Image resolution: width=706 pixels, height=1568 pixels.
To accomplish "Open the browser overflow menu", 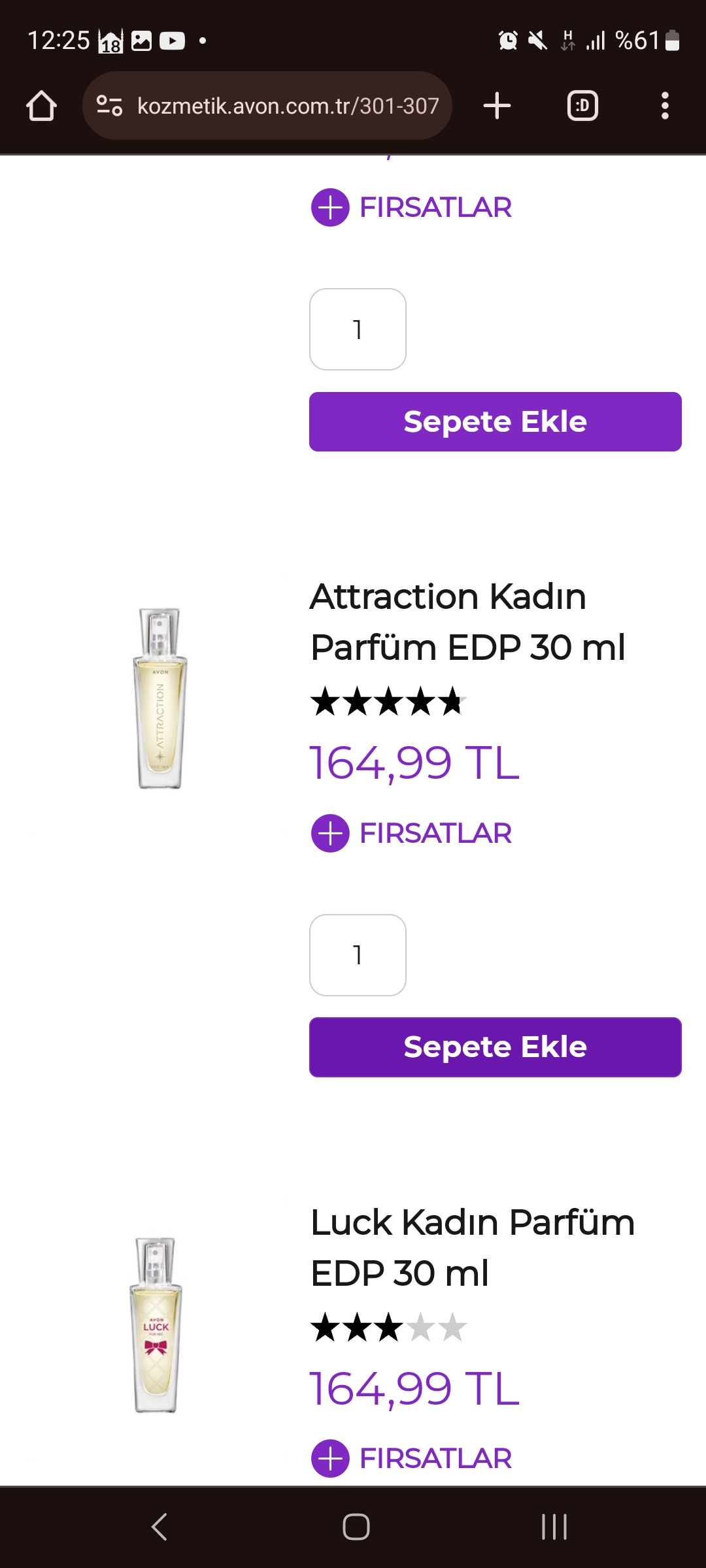I will [665, 106].
